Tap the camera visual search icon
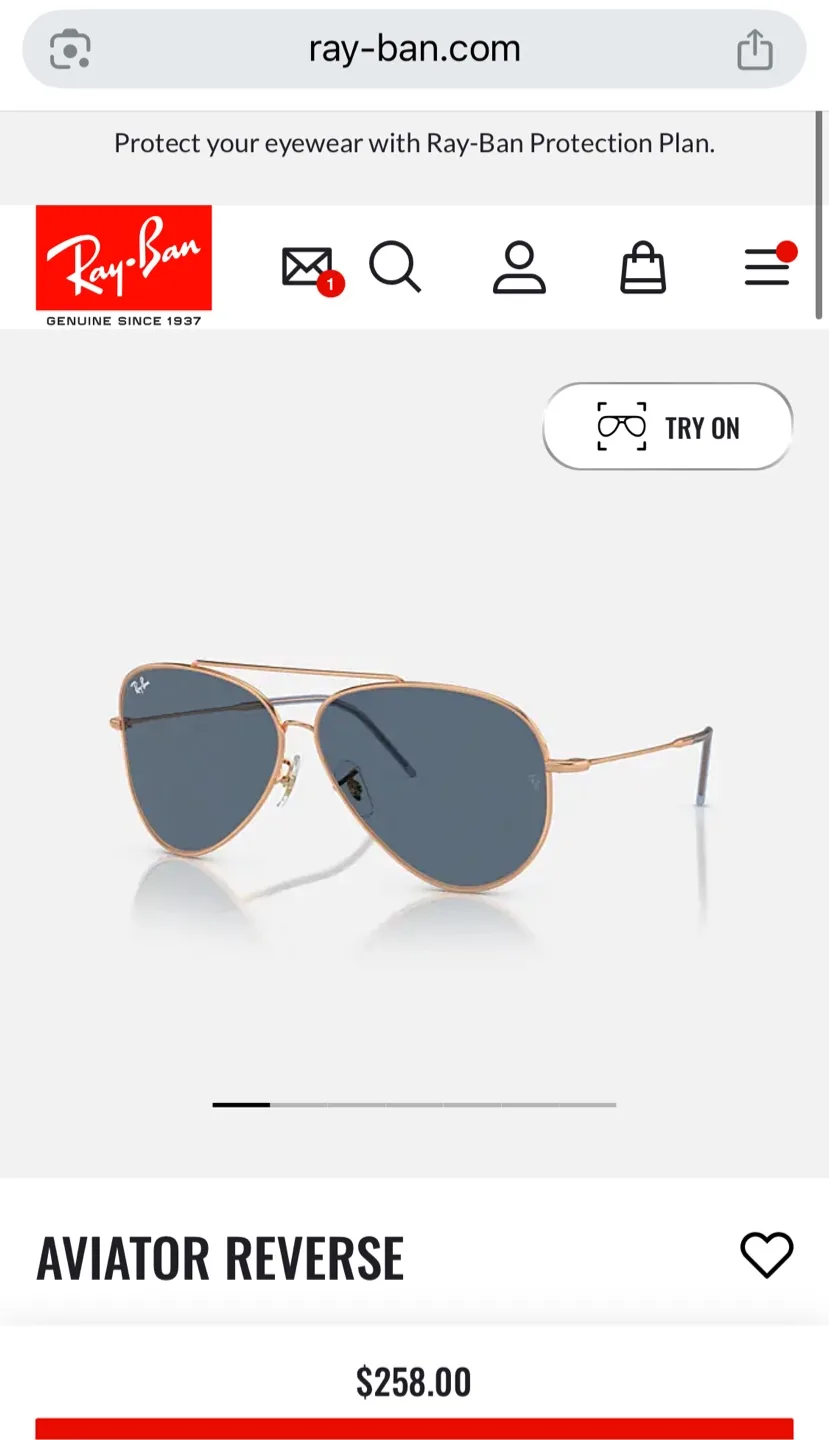Image resolution: width=829 pixels, height=1440 pixels. point(69,47)
